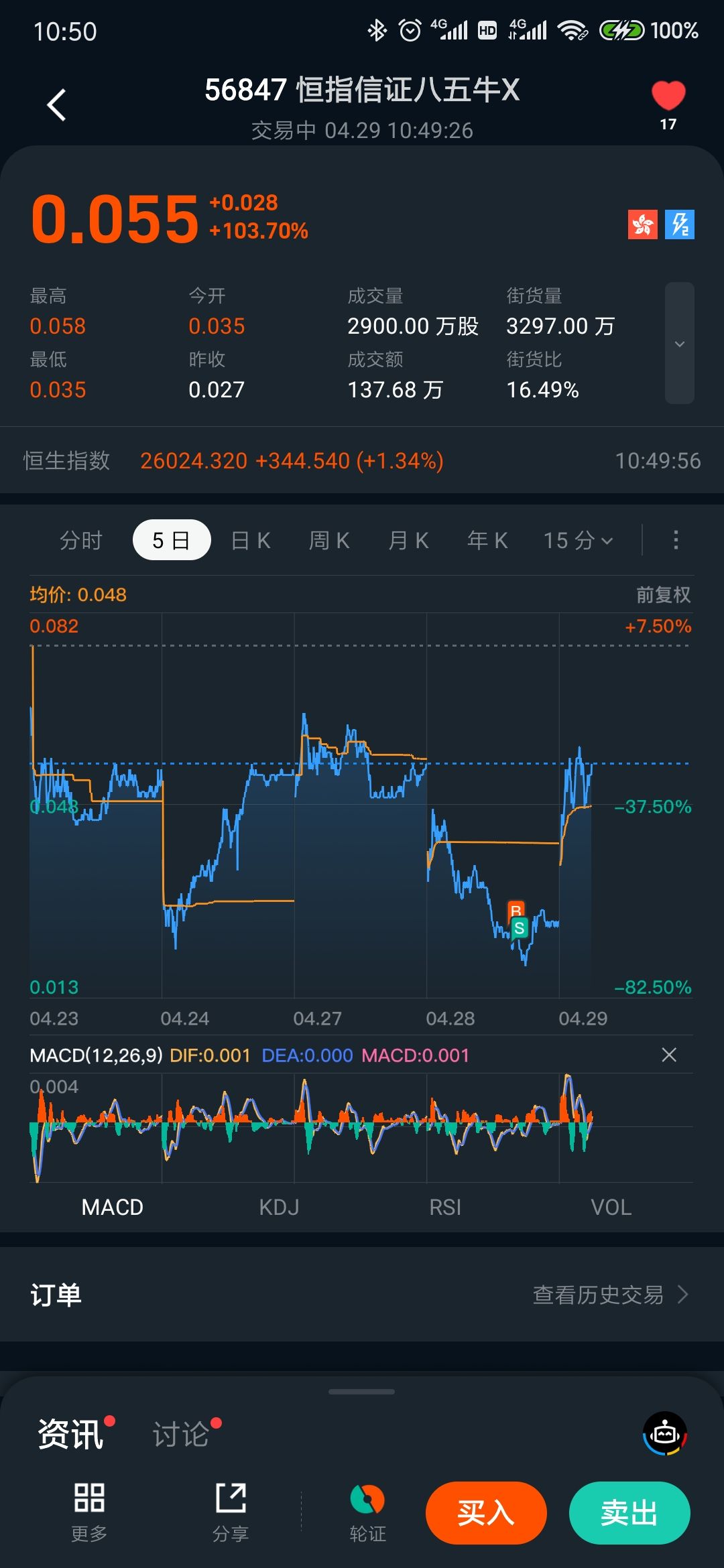Viewport: 724px width, 1568px height.
Task: Open the 讨论 discussion tab
Action: (x=181, y=1434)
